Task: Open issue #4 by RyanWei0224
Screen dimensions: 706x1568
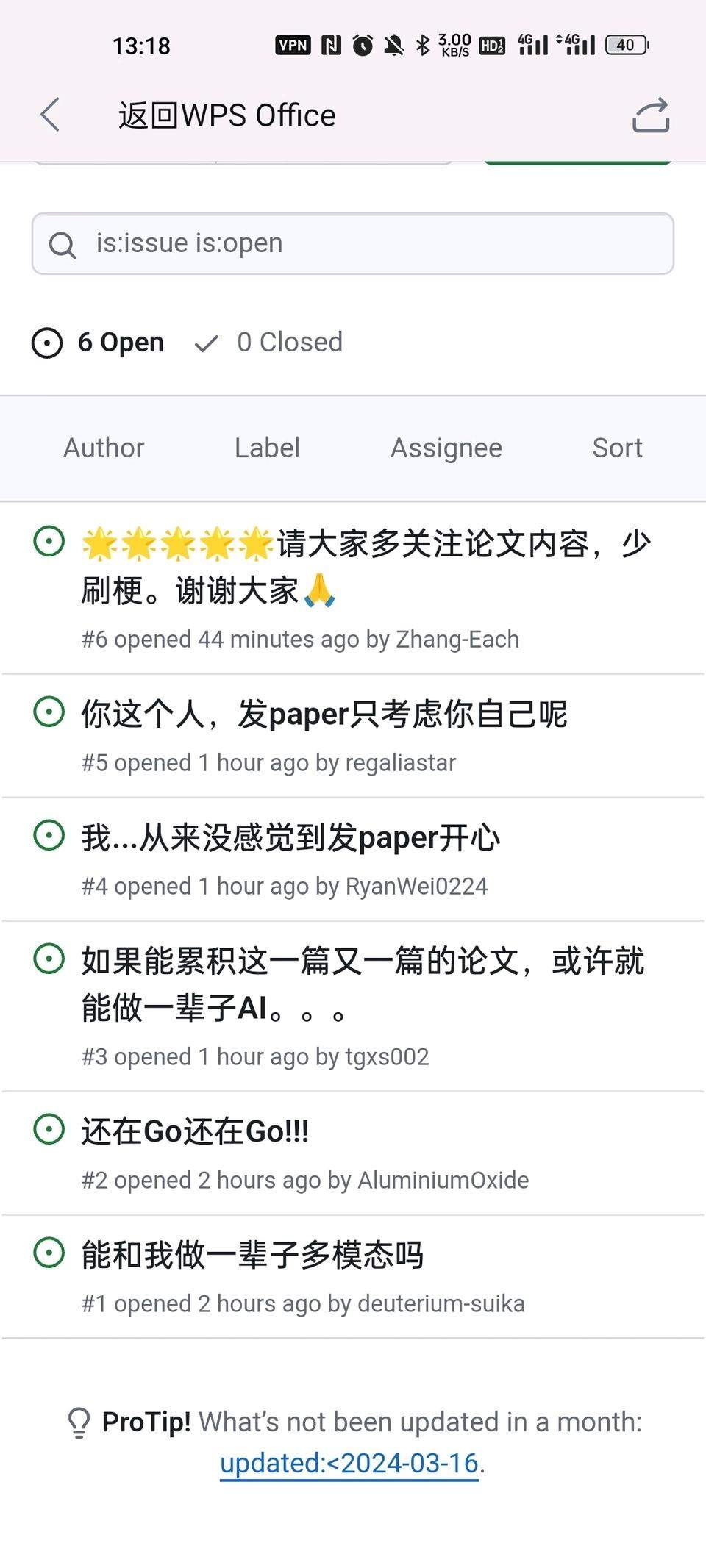Action: coord(291,837)
